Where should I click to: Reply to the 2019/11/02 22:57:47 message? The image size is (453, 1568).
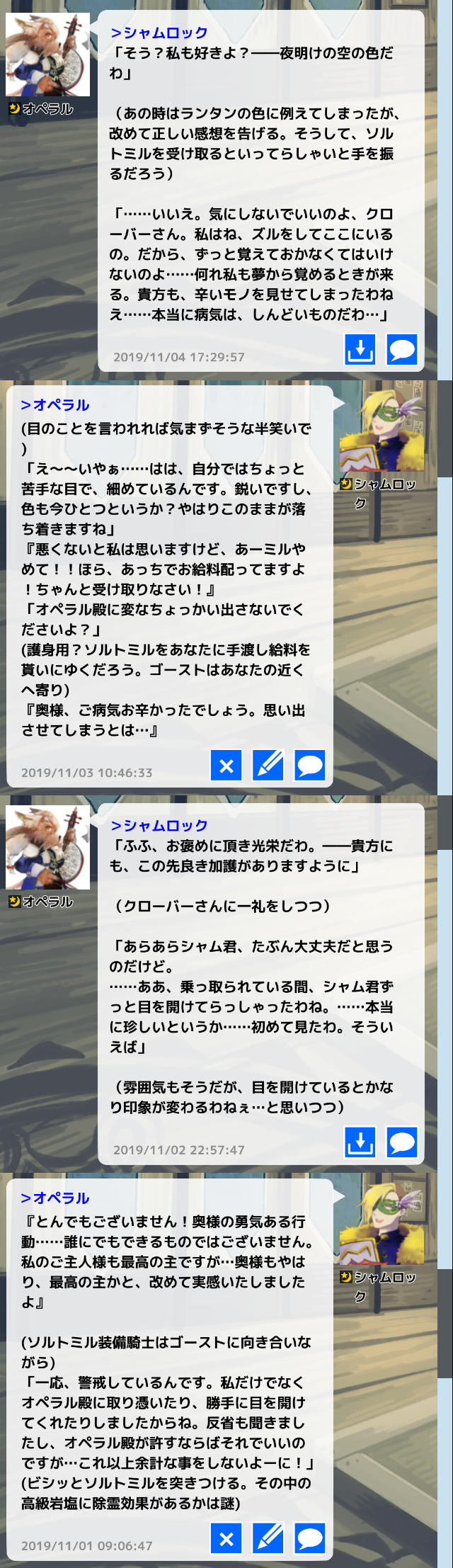(402, 1142)
